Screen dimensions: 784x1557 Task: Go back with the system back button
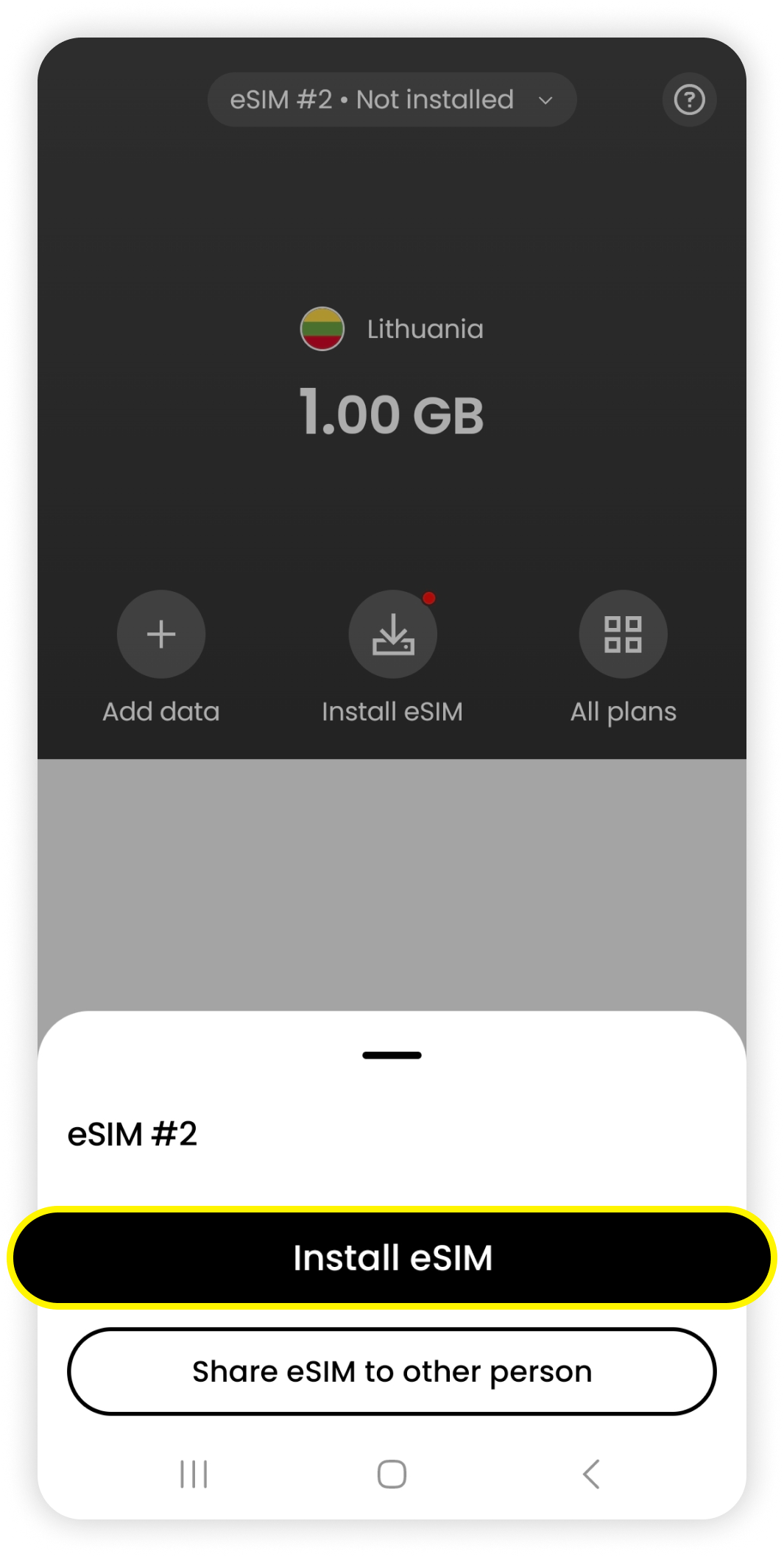(x=591, y=1474)
